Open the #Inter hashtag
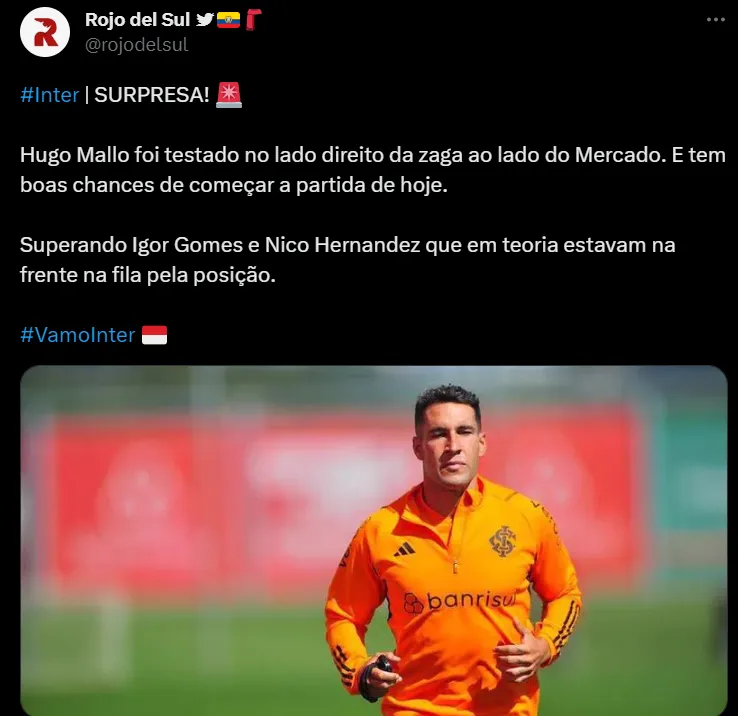This screenshot has width=738, height=716. click(49, 95)
